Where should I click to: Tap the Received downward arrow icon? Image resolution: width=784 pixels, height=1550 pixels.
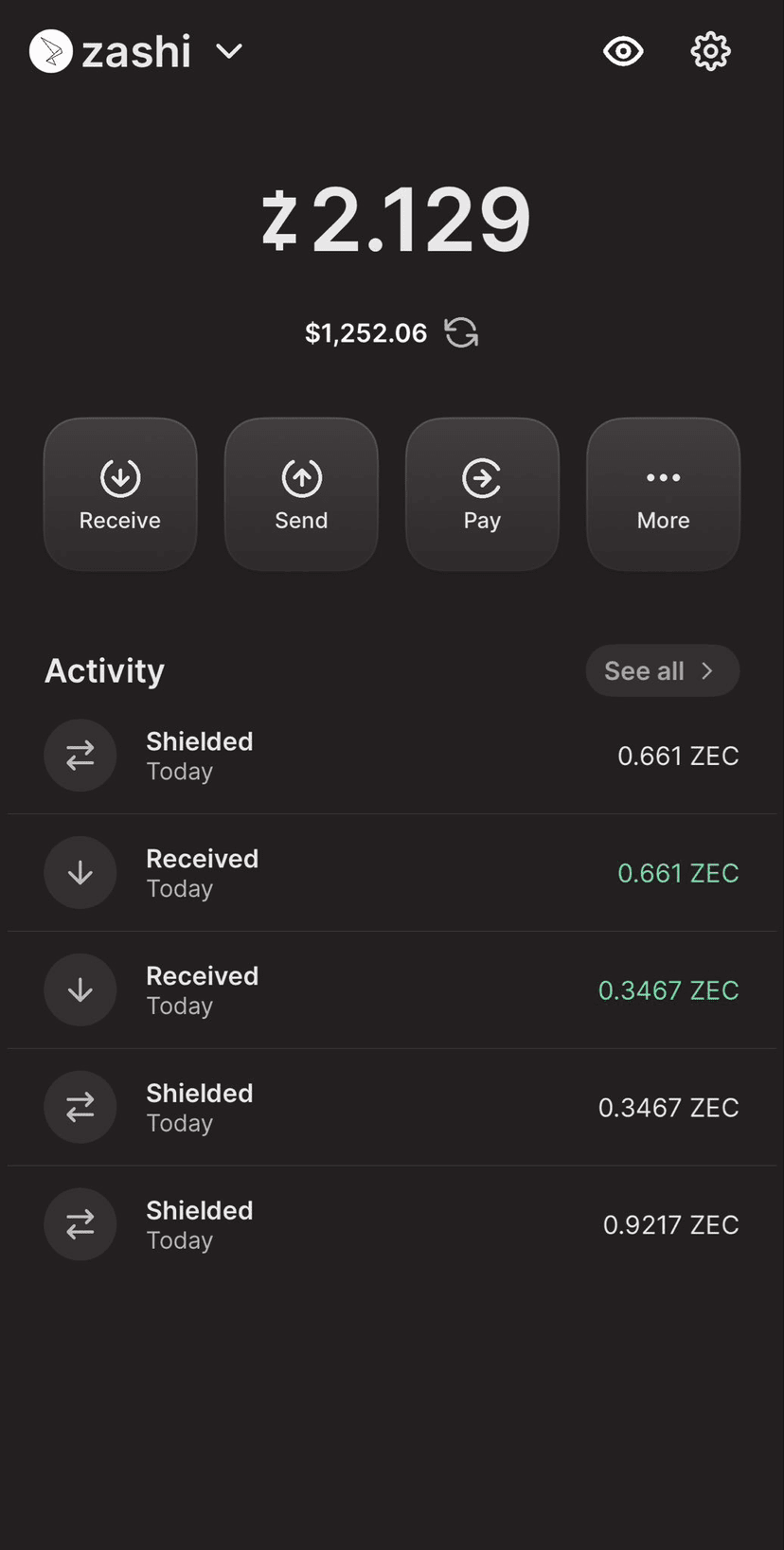(x=80, y=872)
